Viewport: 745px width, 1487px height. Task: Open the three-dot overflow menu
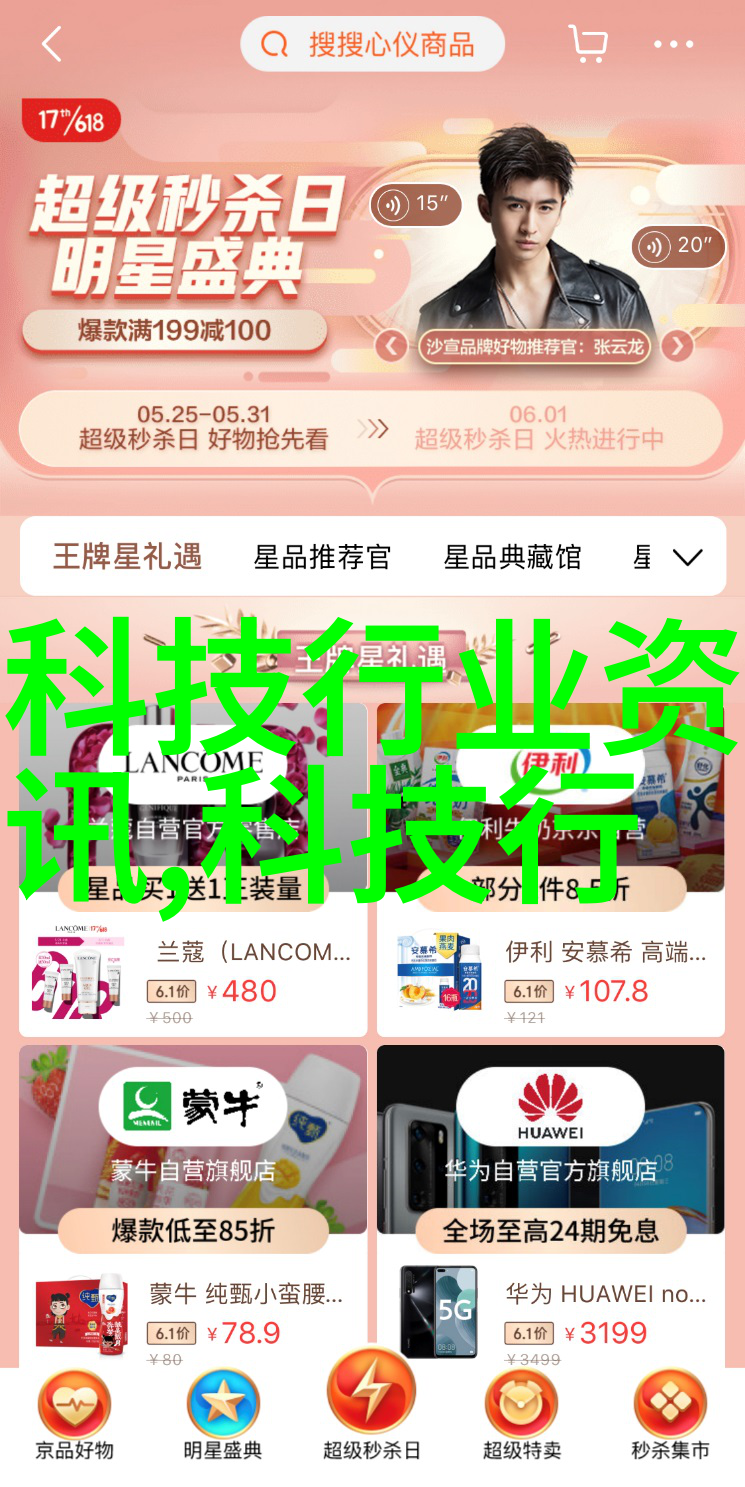pyautogui.click(x=673, y=45)
